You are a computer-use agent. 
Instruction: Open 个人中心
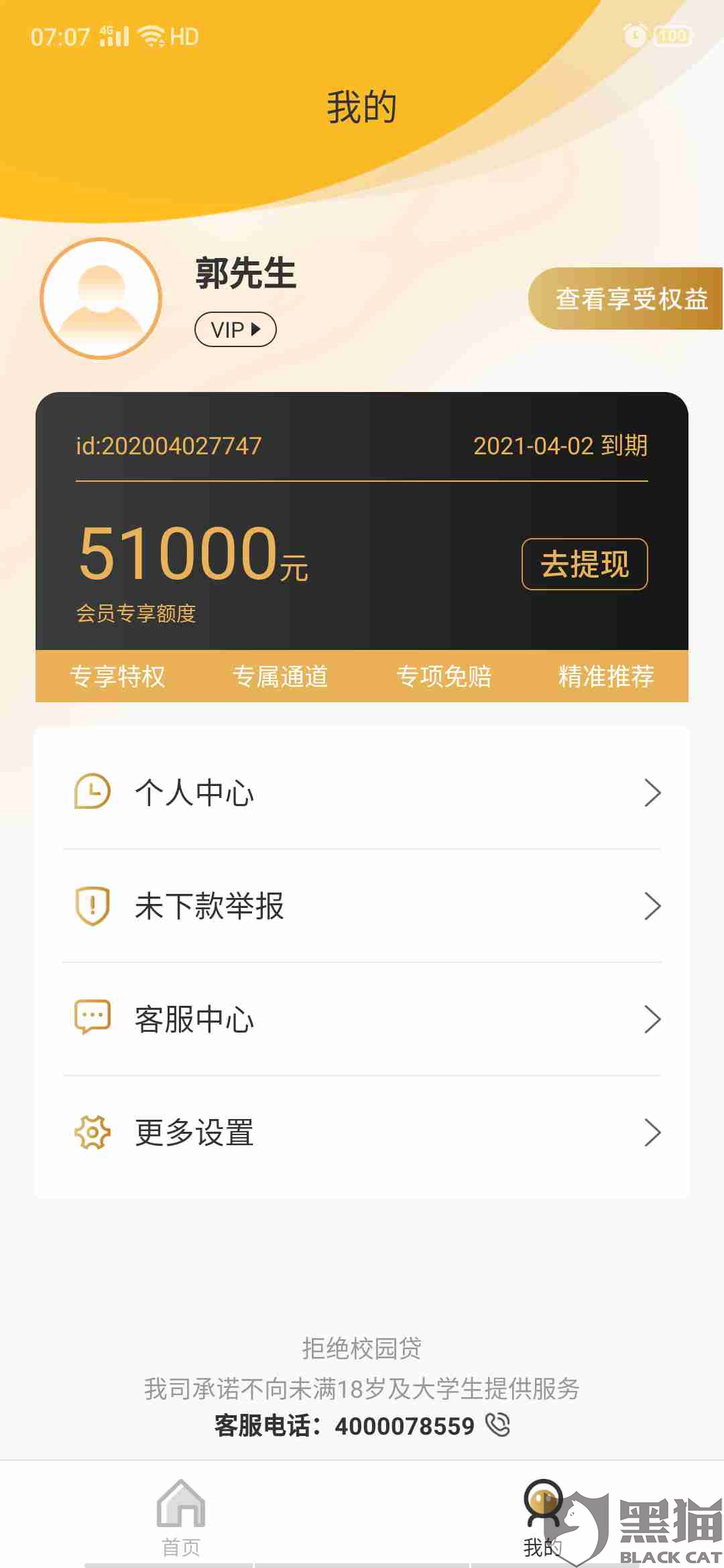(x=362, y=793)
